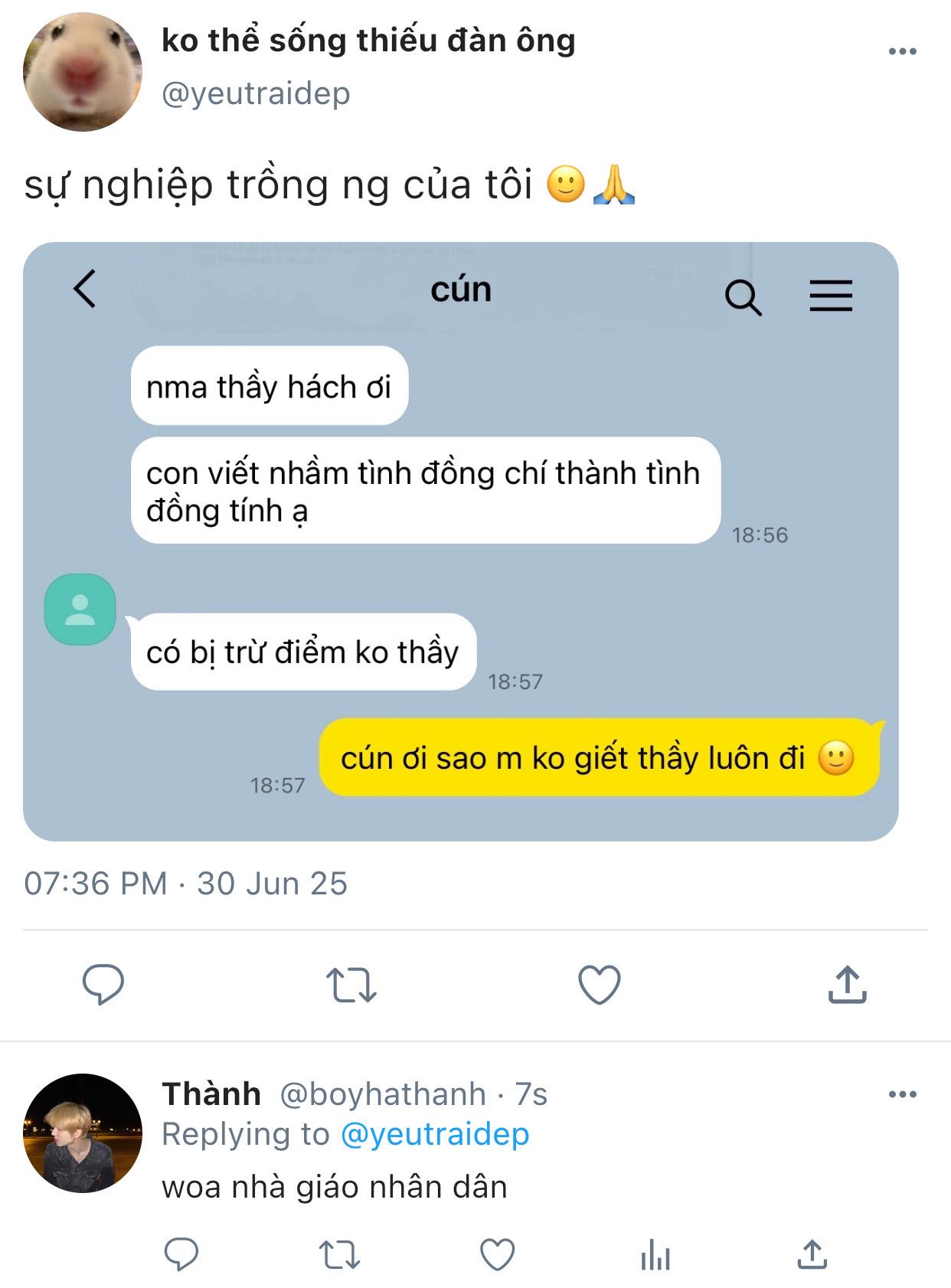The height and width of the screenshot is (1288, 951).
Task: Open the hamster profile picture of @yeutraidep
Action: [82, 72]
